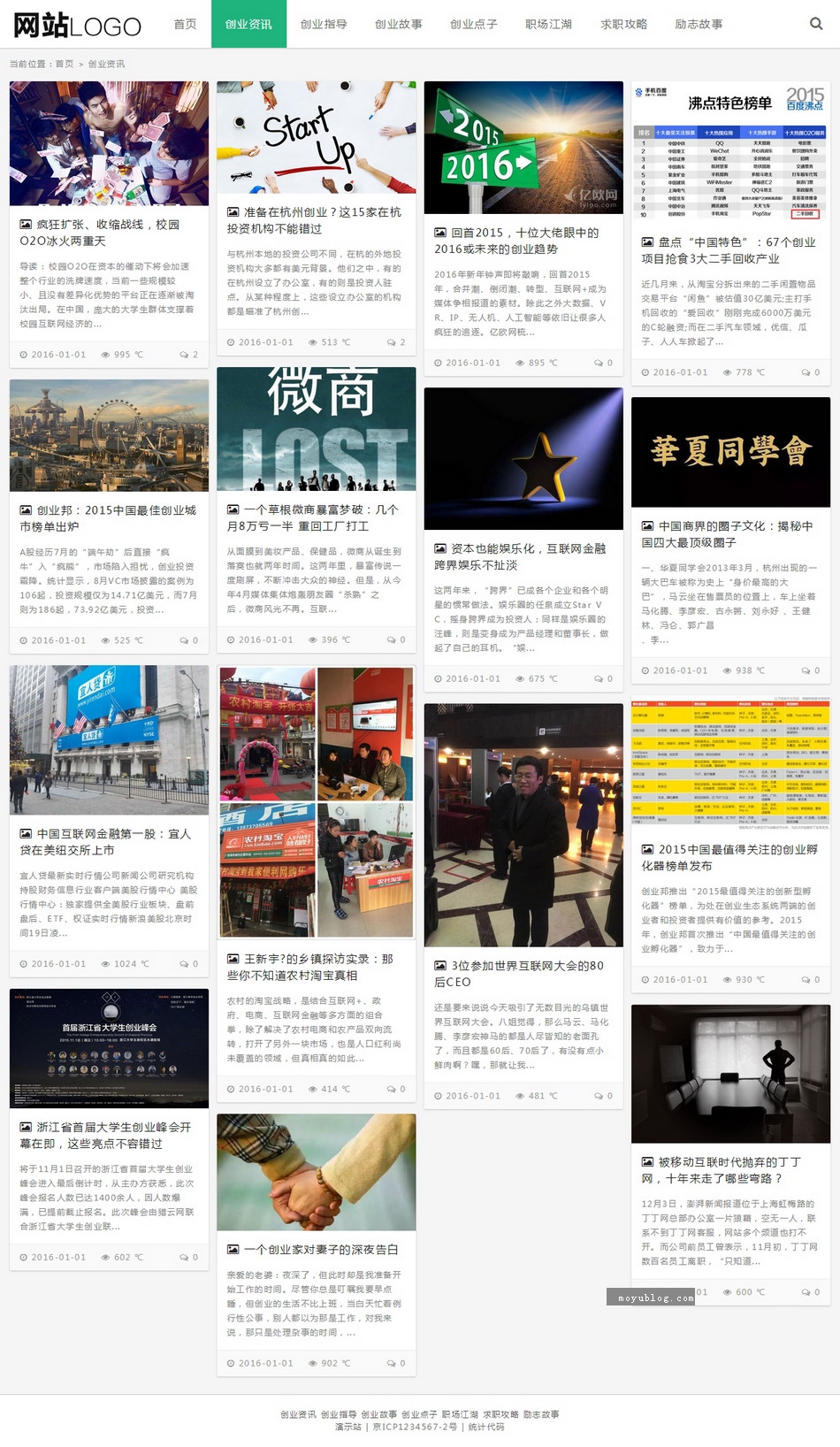Read 回首2015 十位大佬眼中的创业趋势

(516, 241)
